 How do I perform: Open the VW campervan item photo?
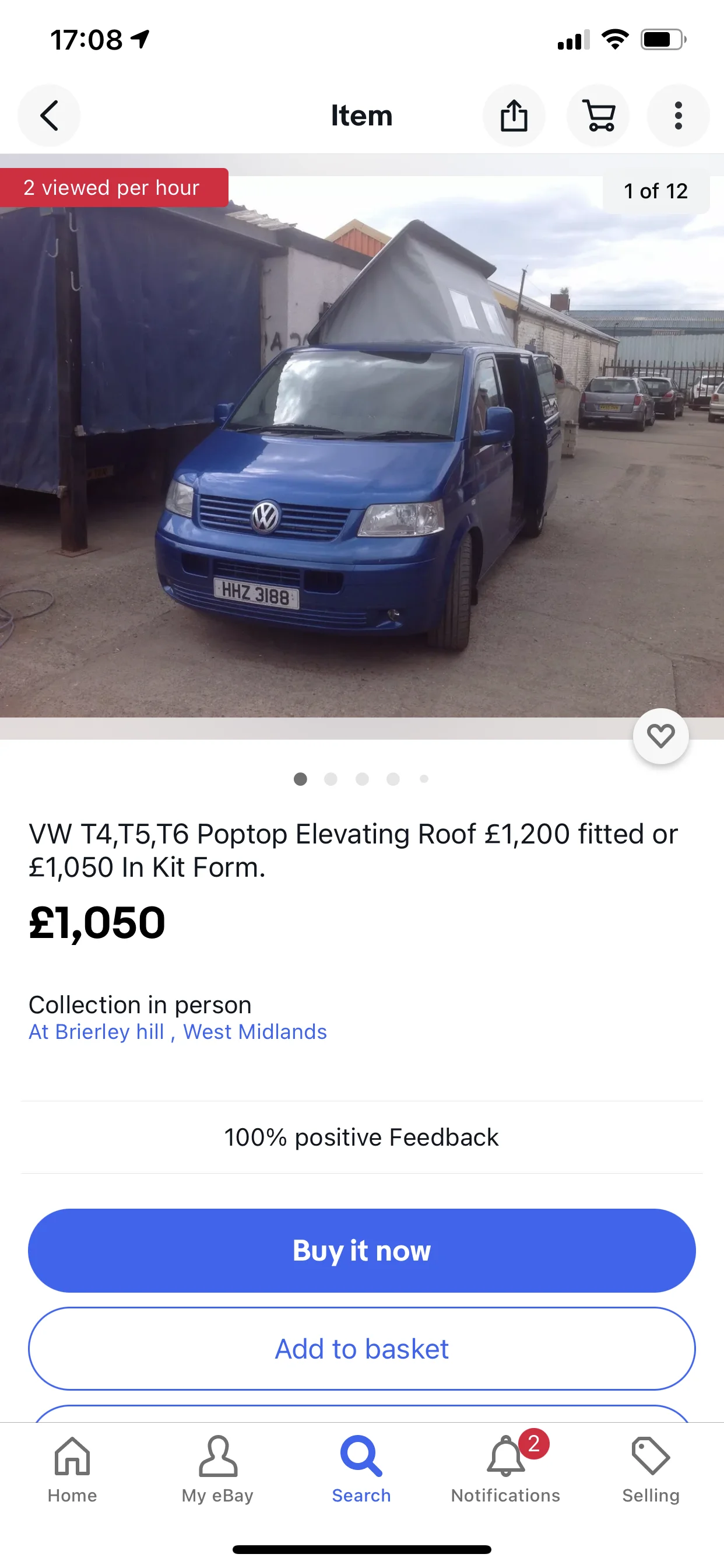tap(362, 446)
